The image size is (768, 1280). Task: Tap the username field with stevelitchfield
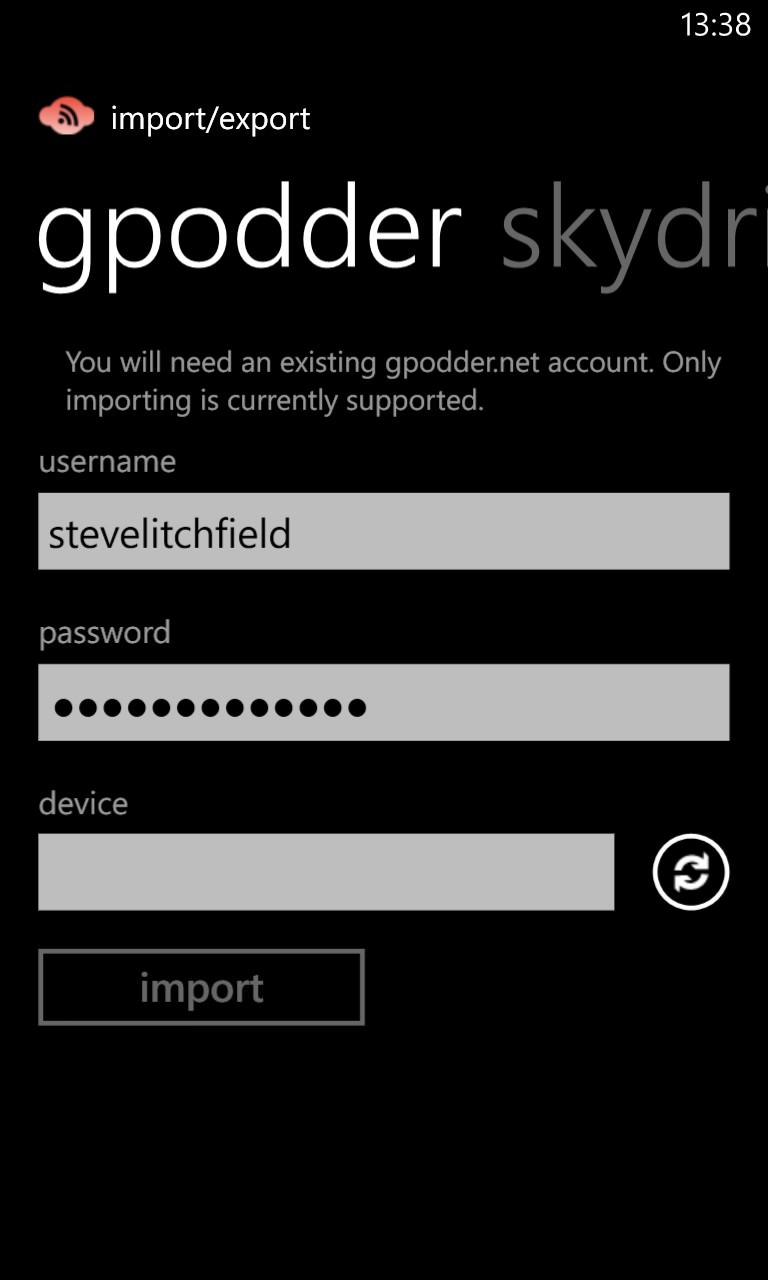383,531
